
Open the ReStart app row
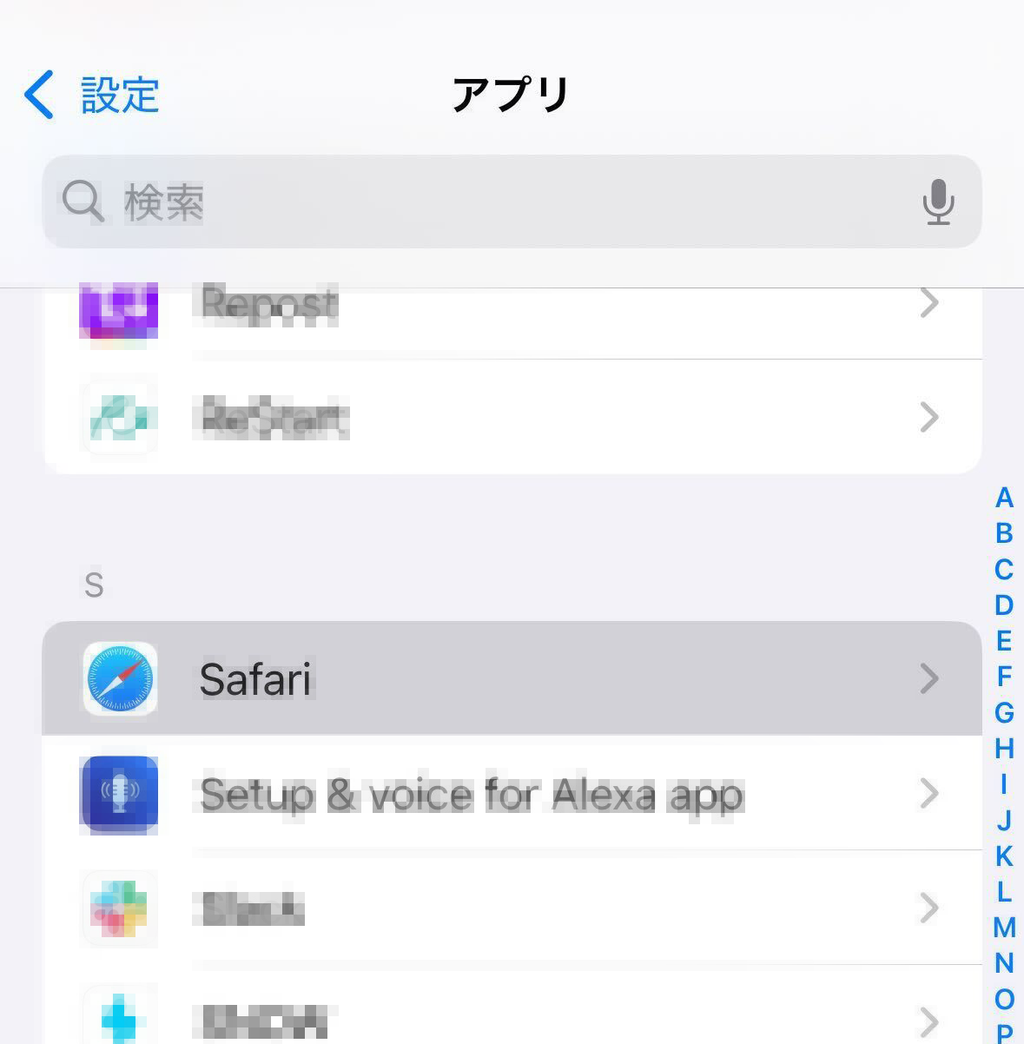tap(510, 417)
